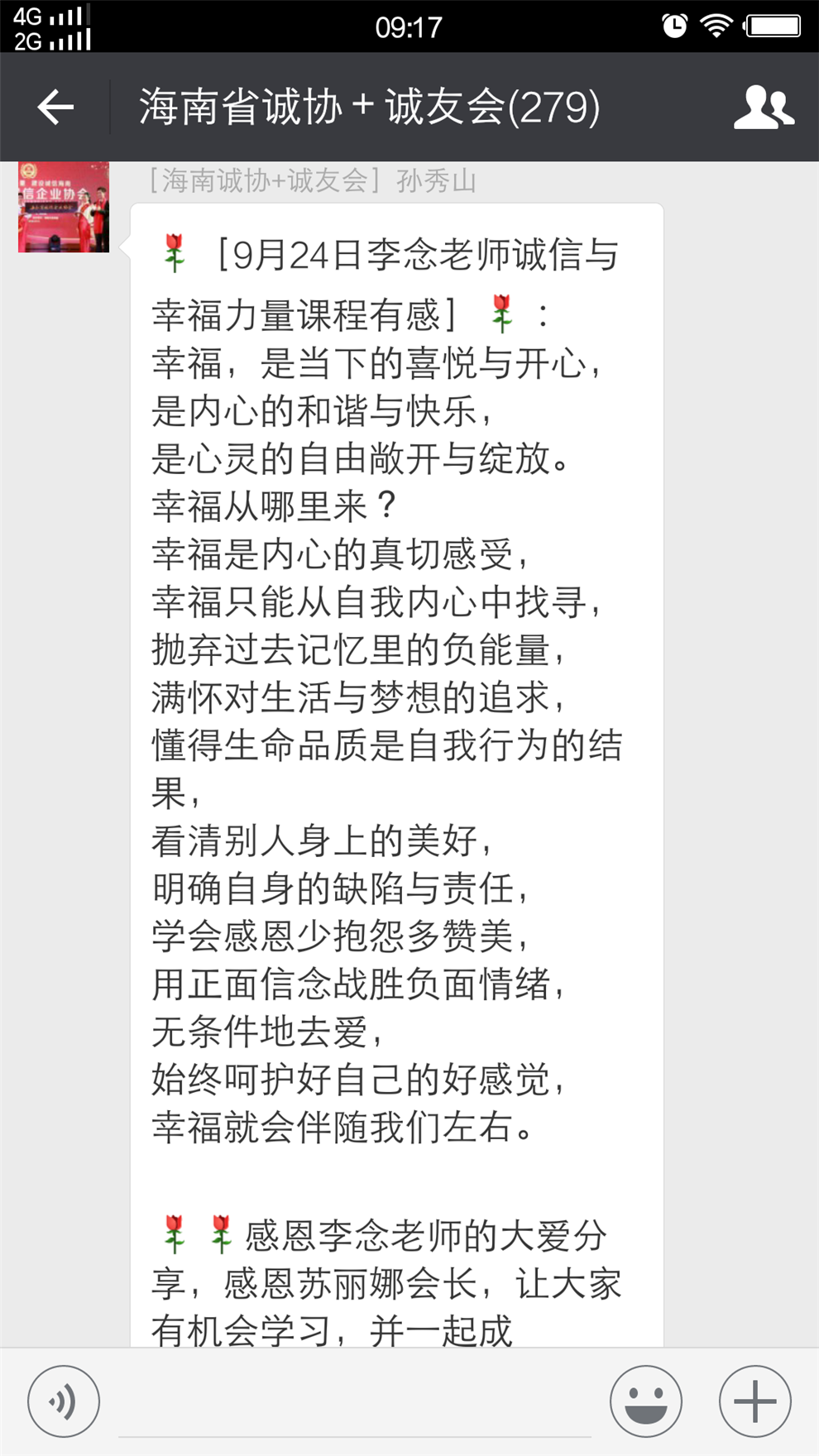Image resolution: width=819 pixels, height=1456 pixels.
Task: Tap 孙秀山's profile avatar
Action: tap(62, 205)
